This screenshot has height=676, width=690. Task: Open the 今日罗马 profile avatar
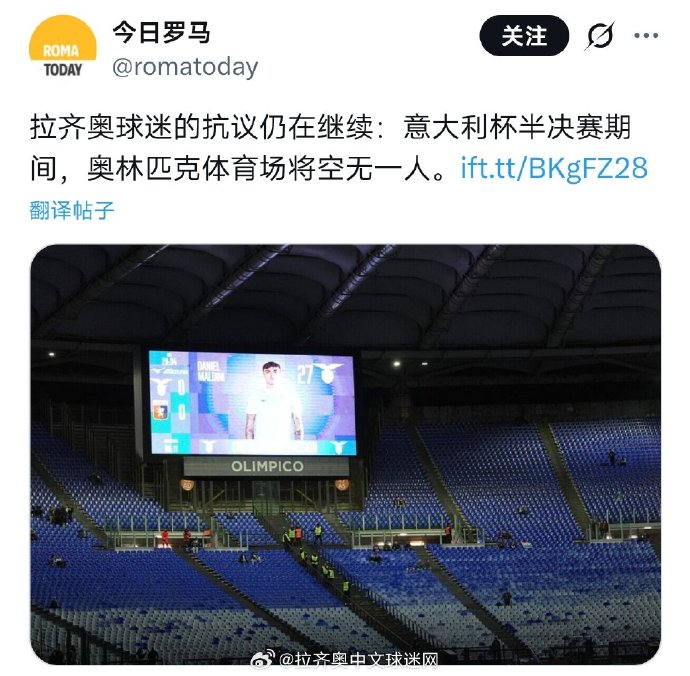(63, 49)
